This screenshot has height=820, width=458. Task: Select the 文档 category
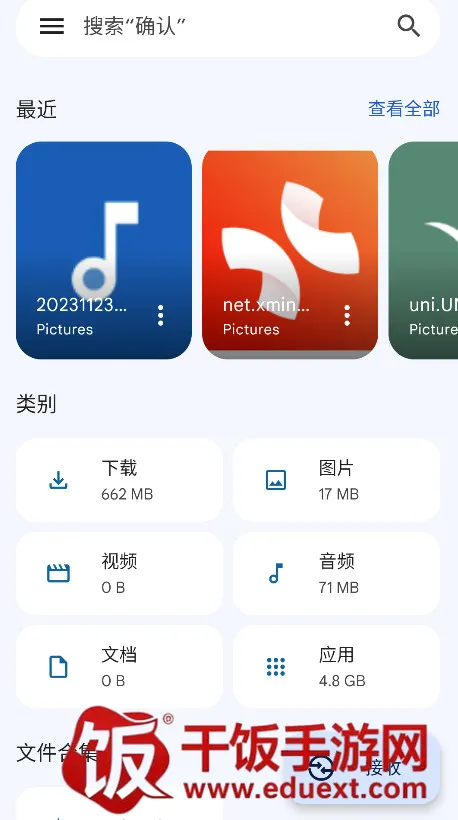119,667
